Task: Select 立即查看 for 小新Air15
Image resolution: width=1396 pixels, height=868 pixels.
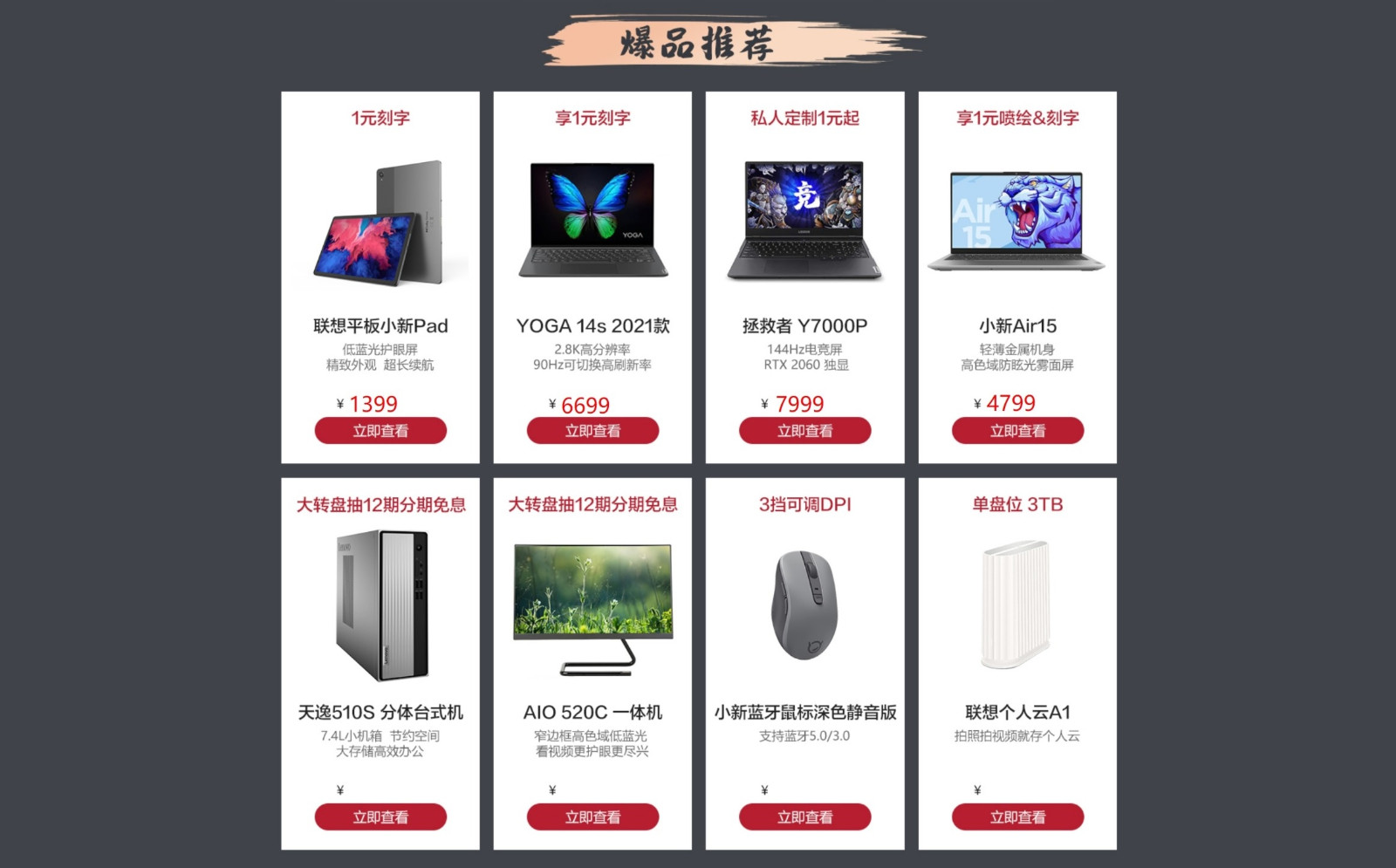Action: tap(1017, 430)
